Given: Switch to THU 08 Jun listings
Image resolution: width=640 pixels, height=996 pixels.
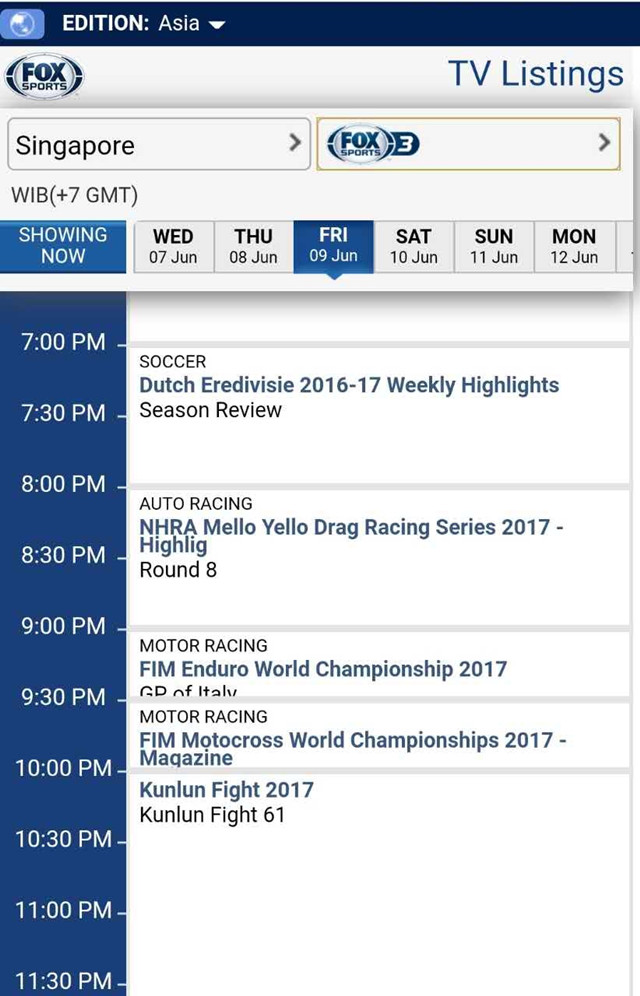Looking at the screenshot, I should click(x=253, y=246).
